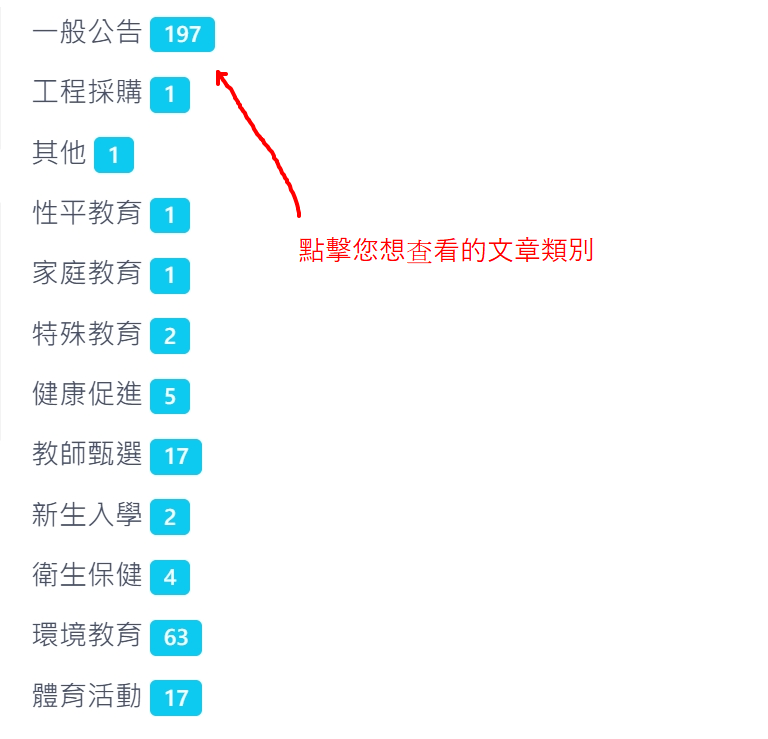This screenshot has width=768, height=739.
Task: View 體育活動 articles
Action: coord(87,696)
